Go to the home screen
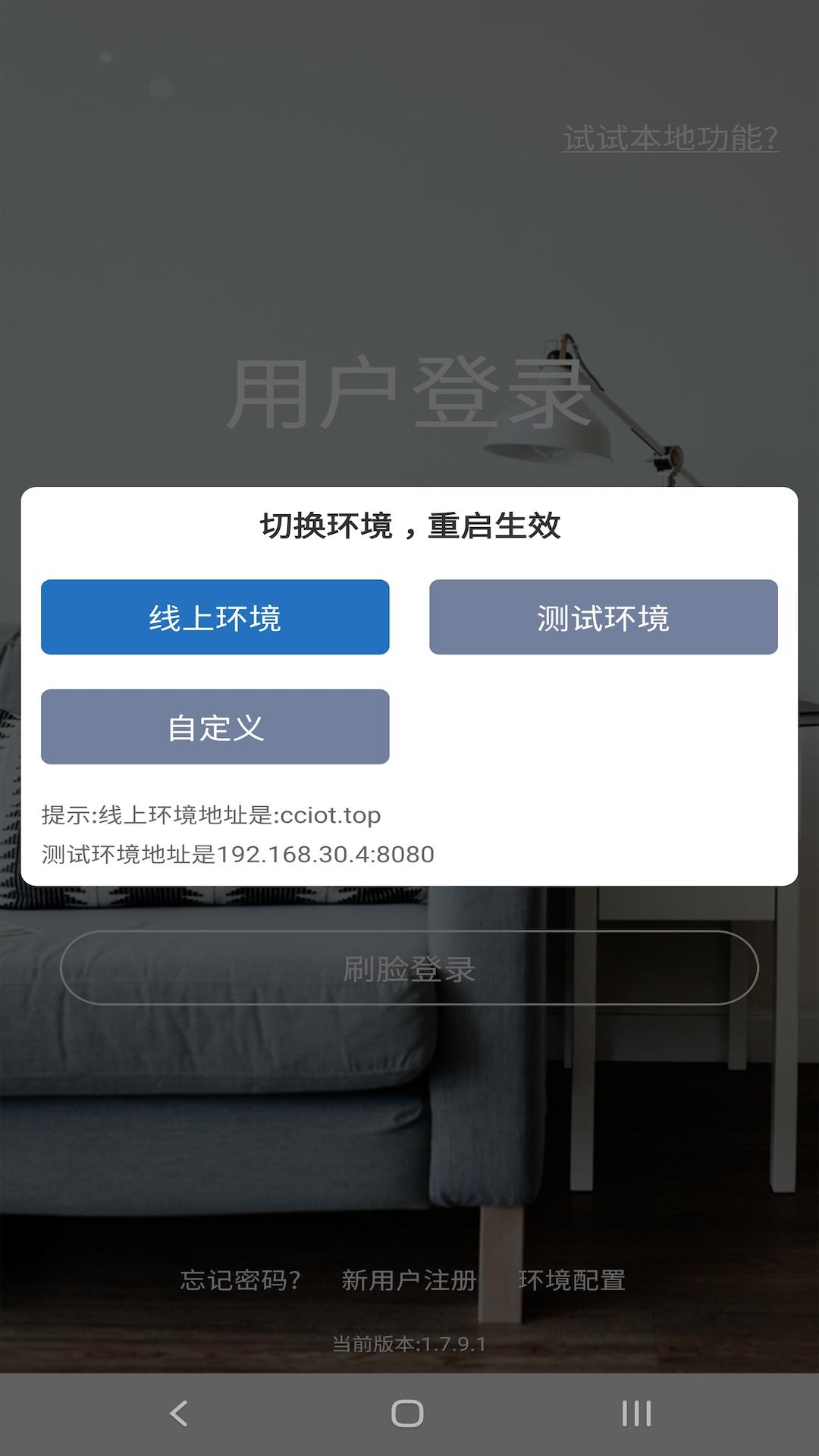Image resolution: width=819 pixels, height=1456 pixels. coord(408,1414)
